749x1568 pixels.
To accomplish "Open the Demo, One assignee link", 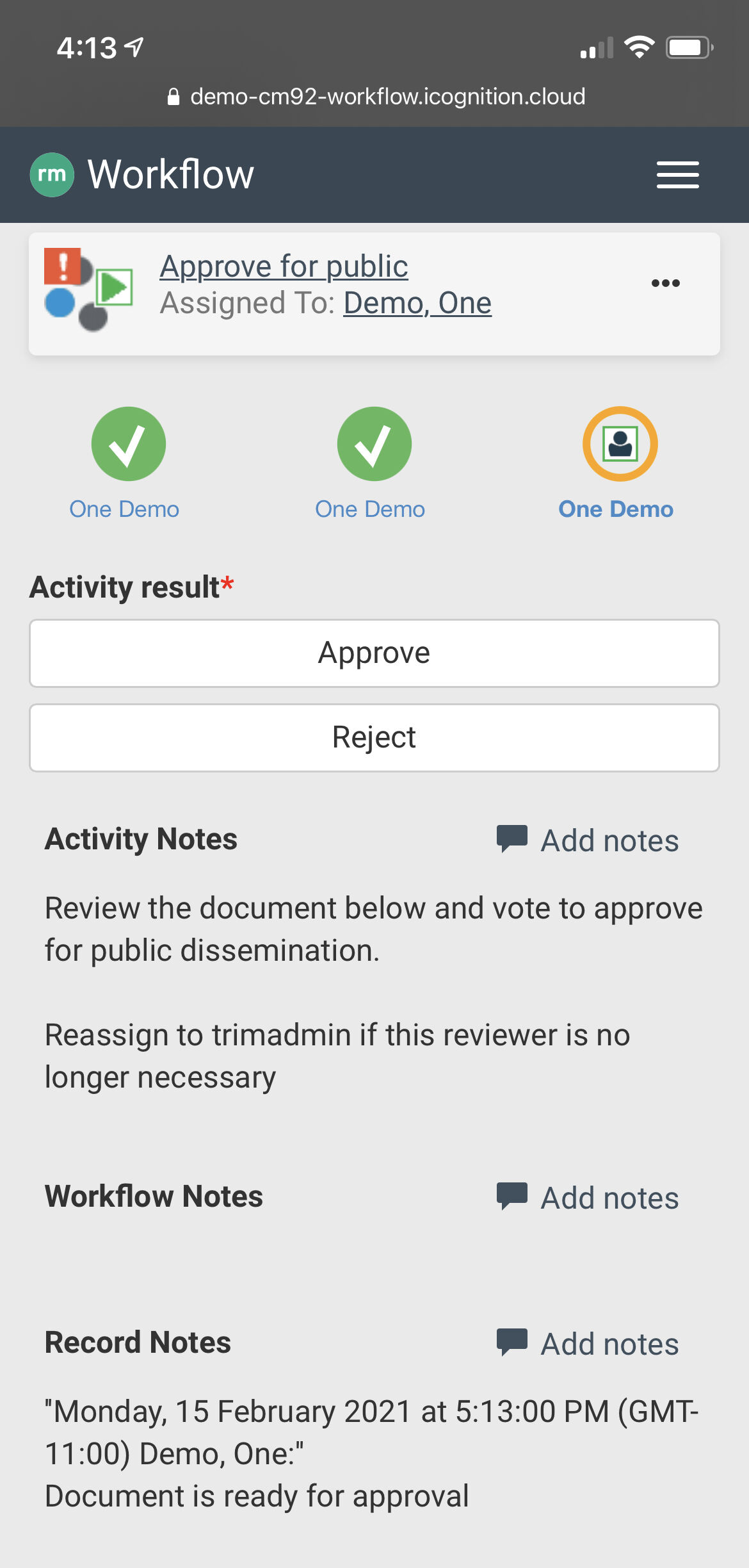I will pos(417,303).
